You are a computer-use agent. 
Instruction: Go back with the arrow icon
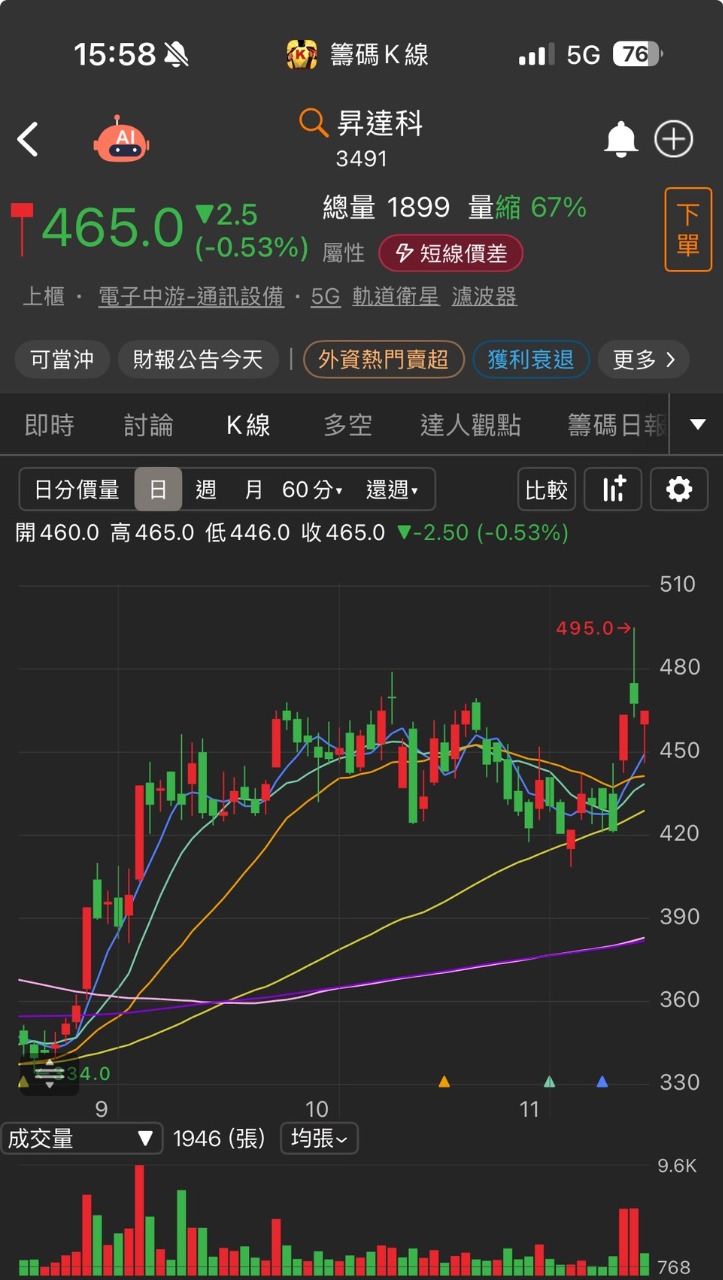pos(28,139)
